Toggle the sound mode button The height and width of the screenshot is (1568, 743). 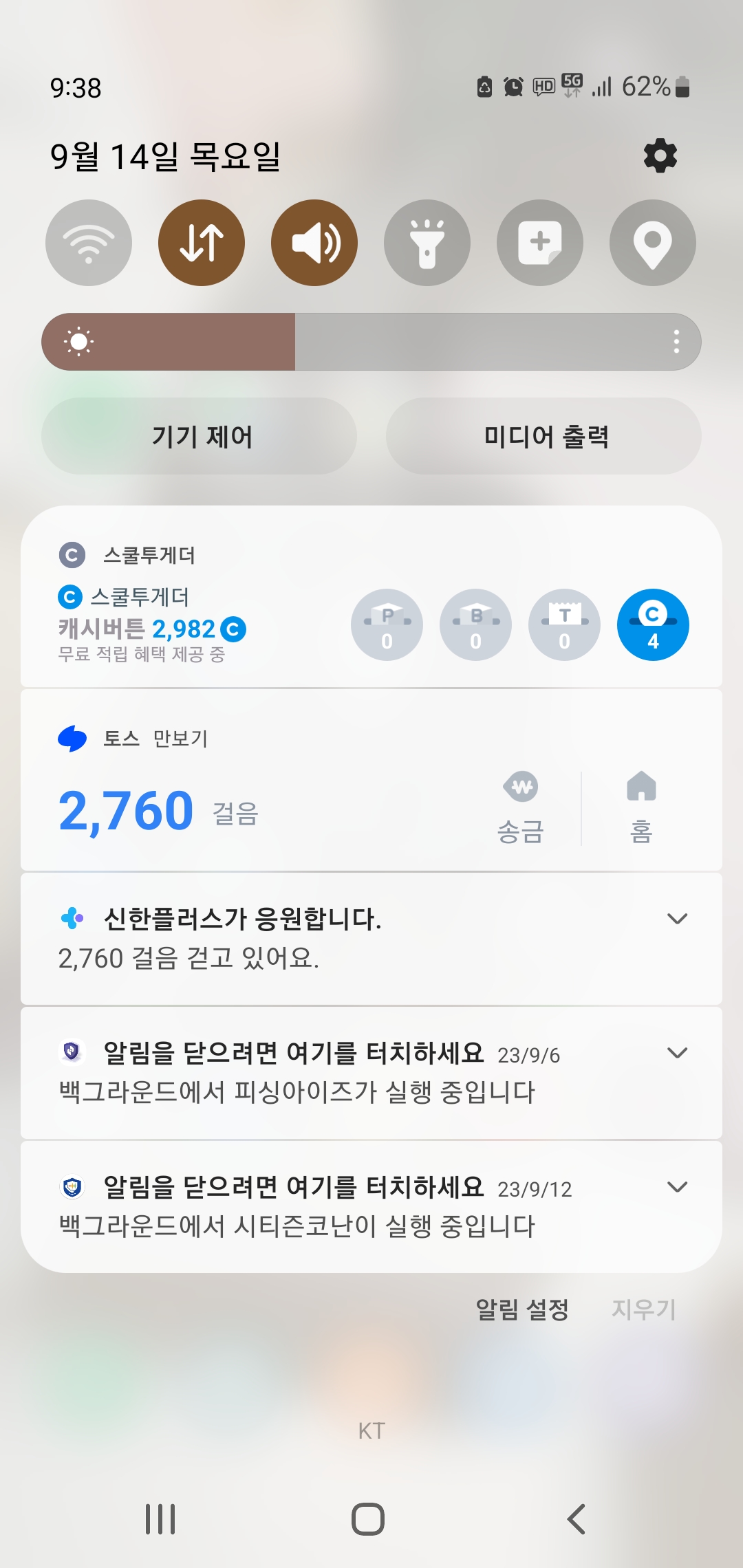click(314, 243)
